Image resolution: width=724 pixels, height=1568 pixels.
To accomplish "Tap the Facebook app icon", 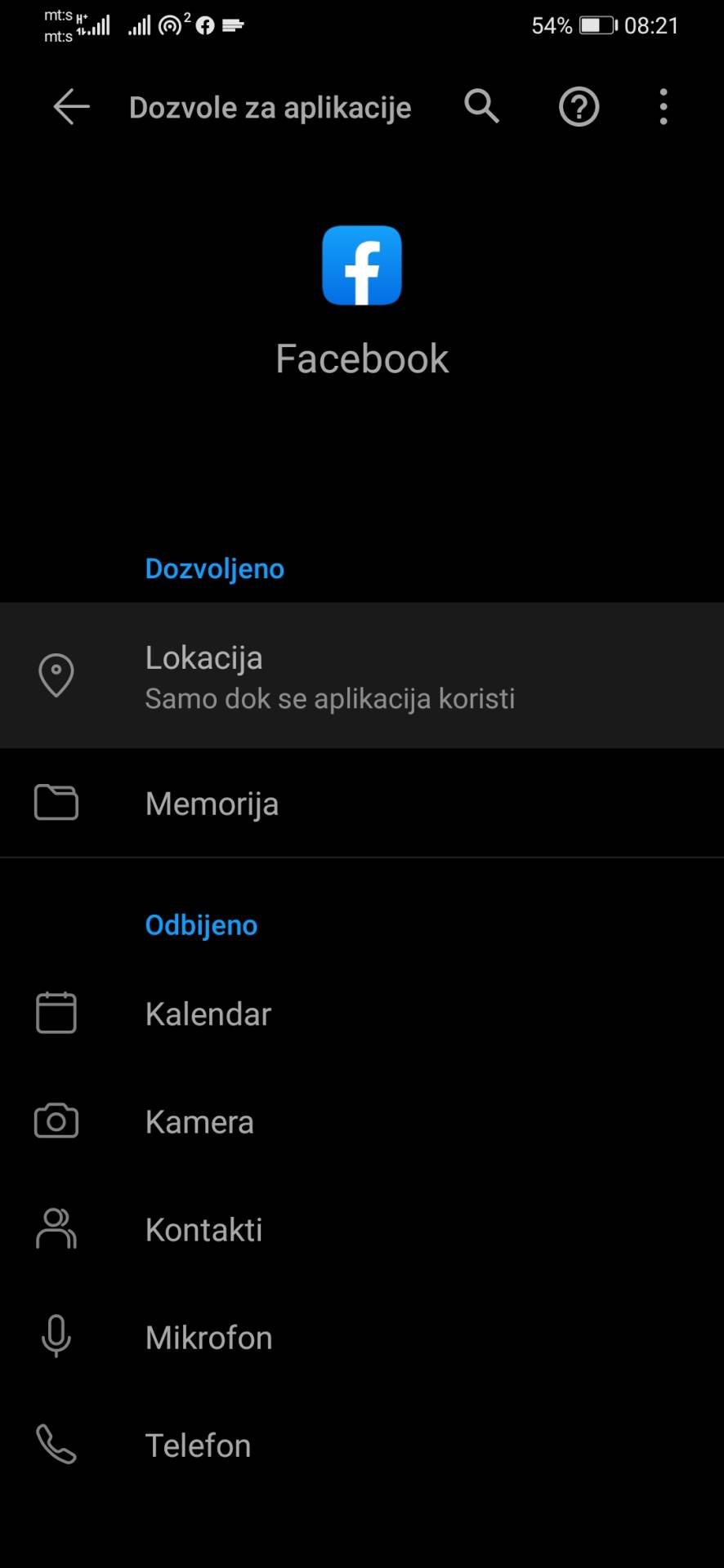I will 362,265.
